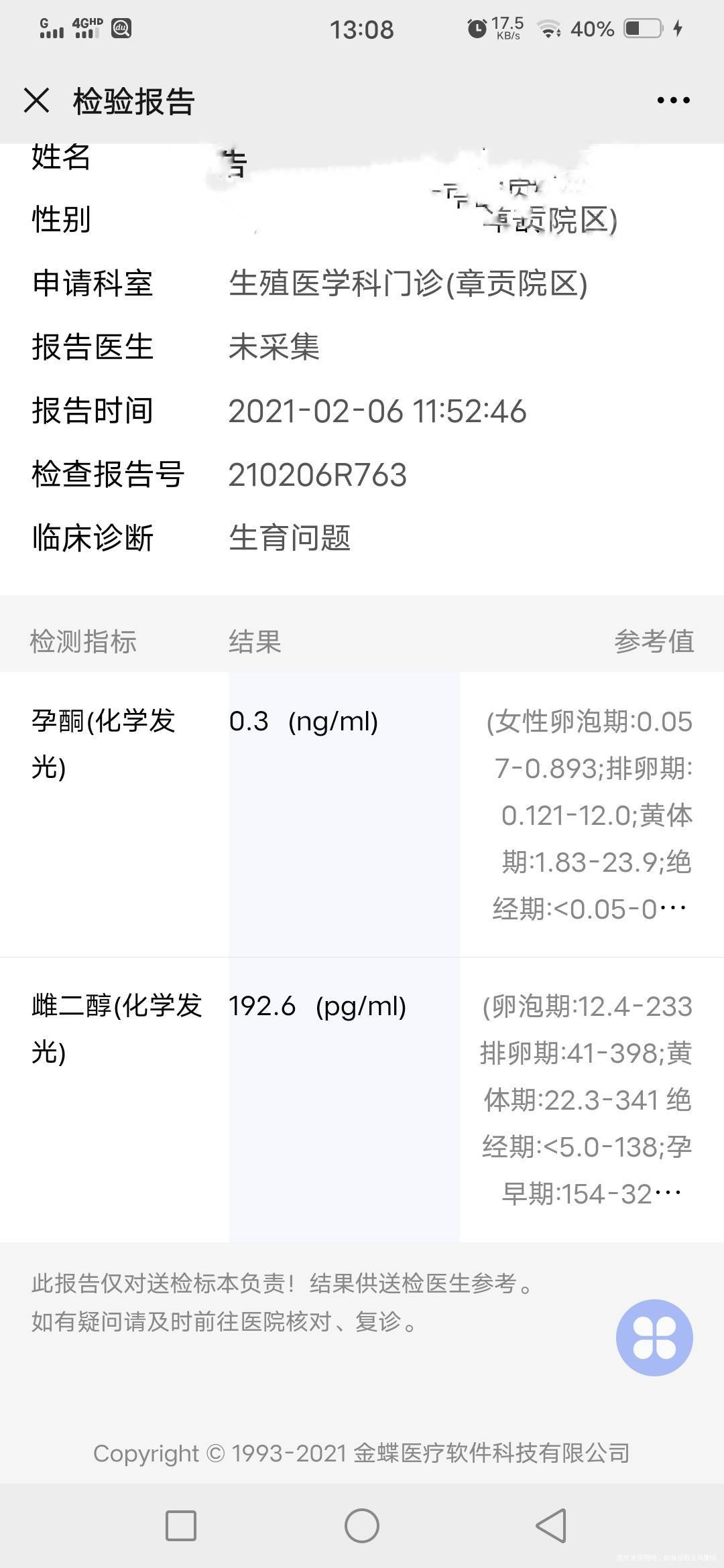Image resolution: width=724 pixels, height=1568 pixels.
Task: Close the report with the X button
Action: pyautogui.click(x=37, y=99)
